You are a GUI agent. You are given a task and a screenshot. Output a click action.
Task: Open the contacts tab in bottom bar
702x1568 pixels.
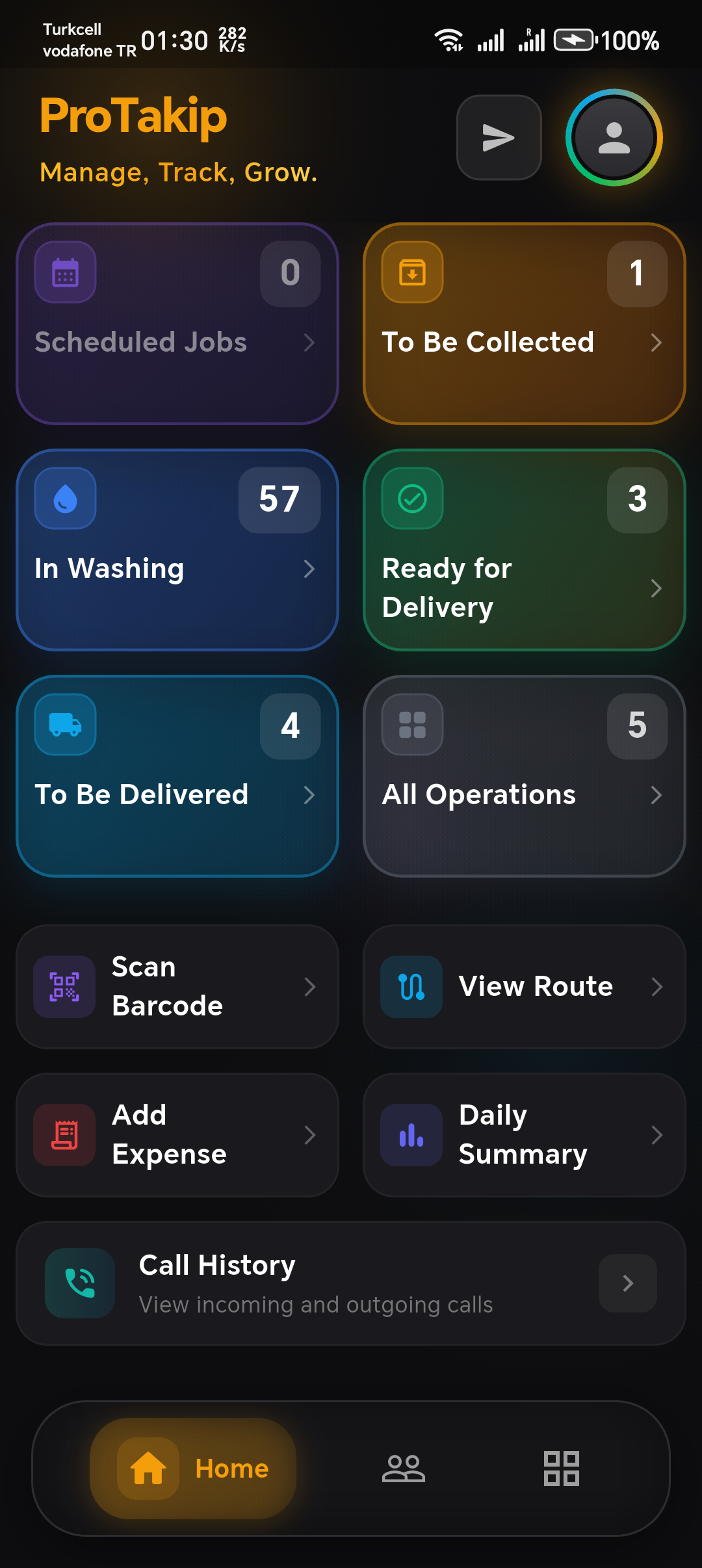click(x=403, y=1469)
